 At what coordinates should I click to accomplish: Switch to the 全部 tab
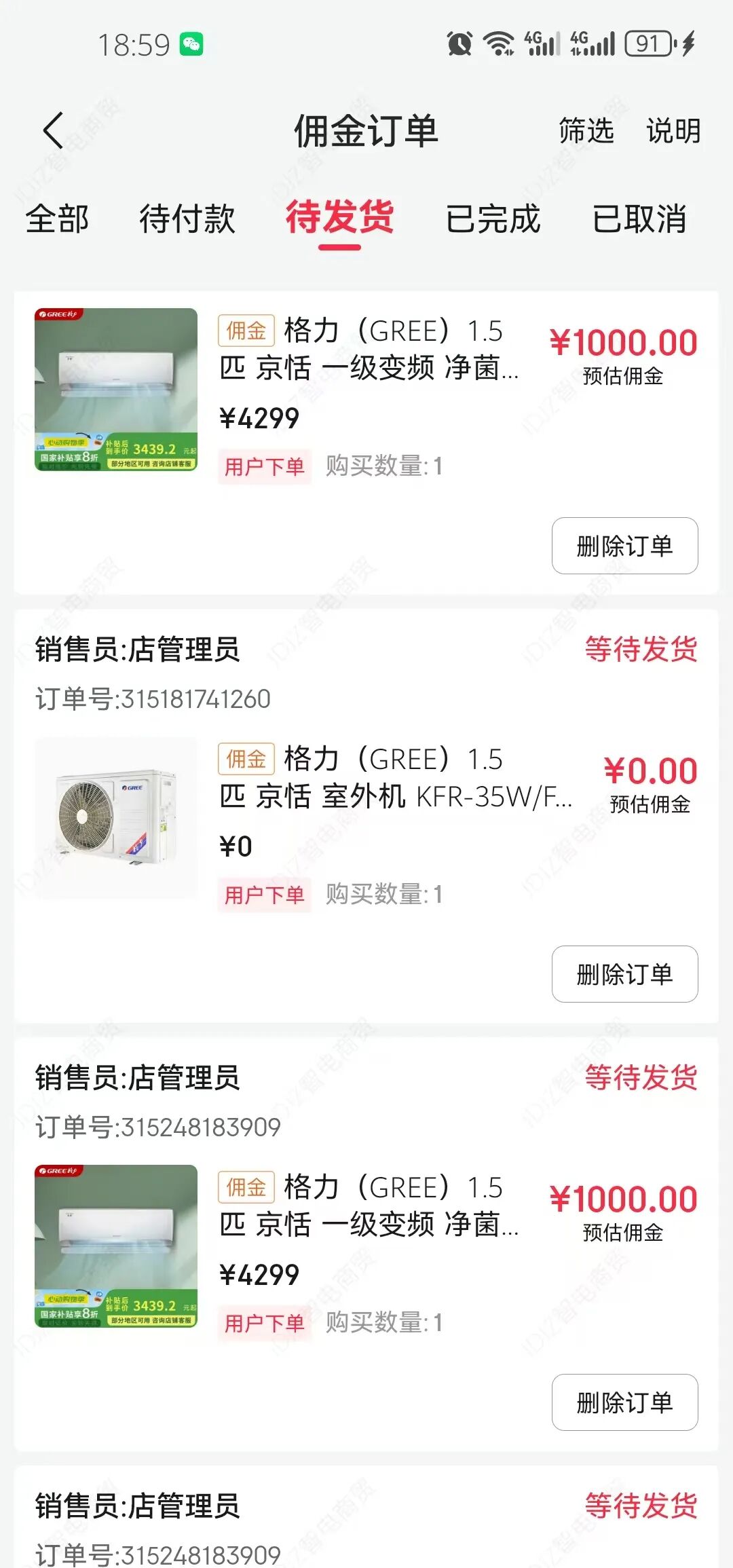coord(58,219)
